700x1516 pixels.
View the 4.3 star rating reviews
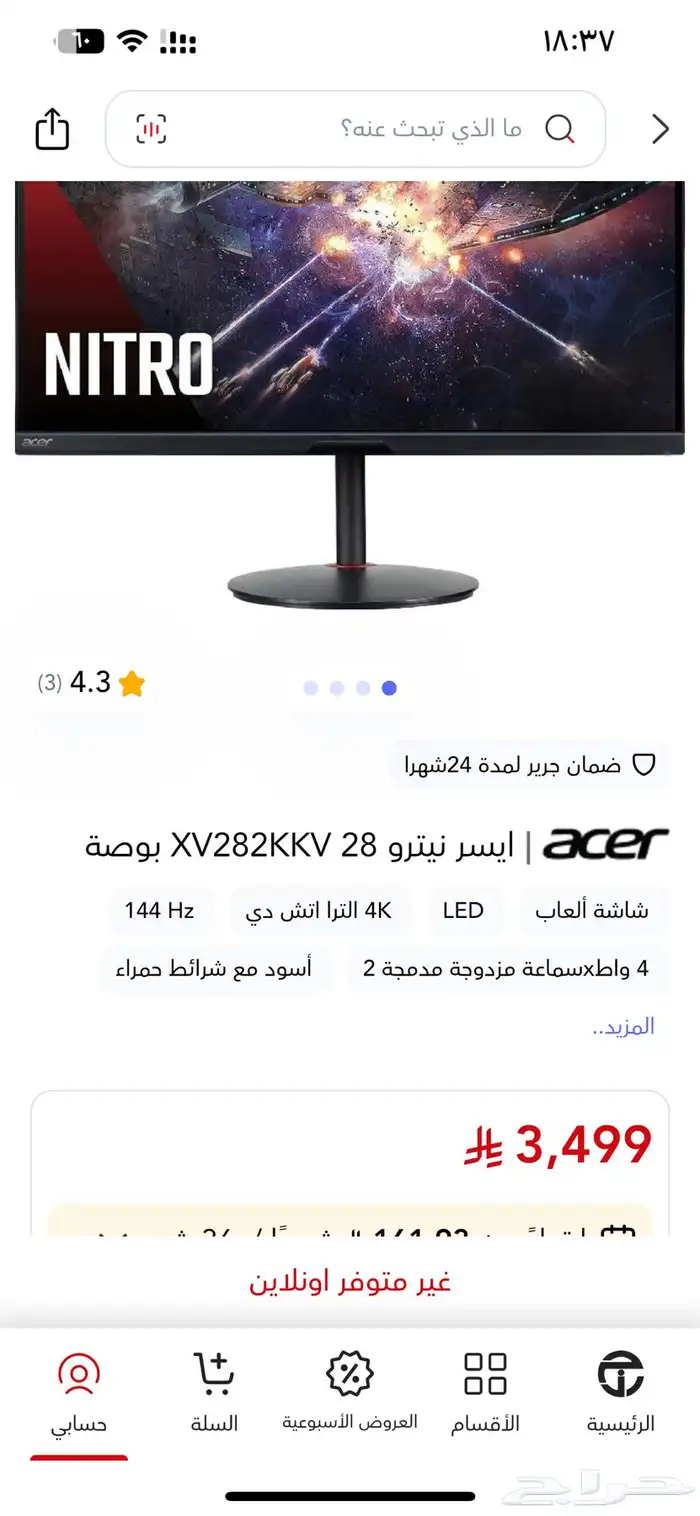[x=92, y=684]
